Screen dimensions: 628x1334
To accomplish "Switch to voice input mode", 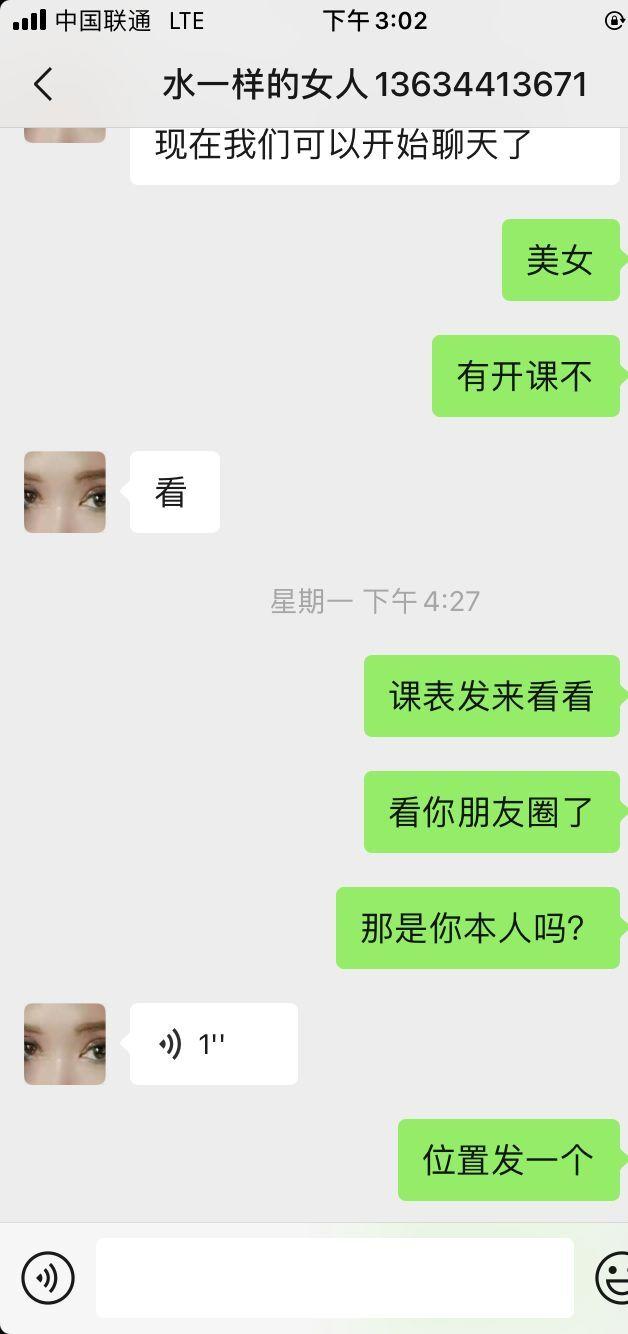I will (48, 1277).
